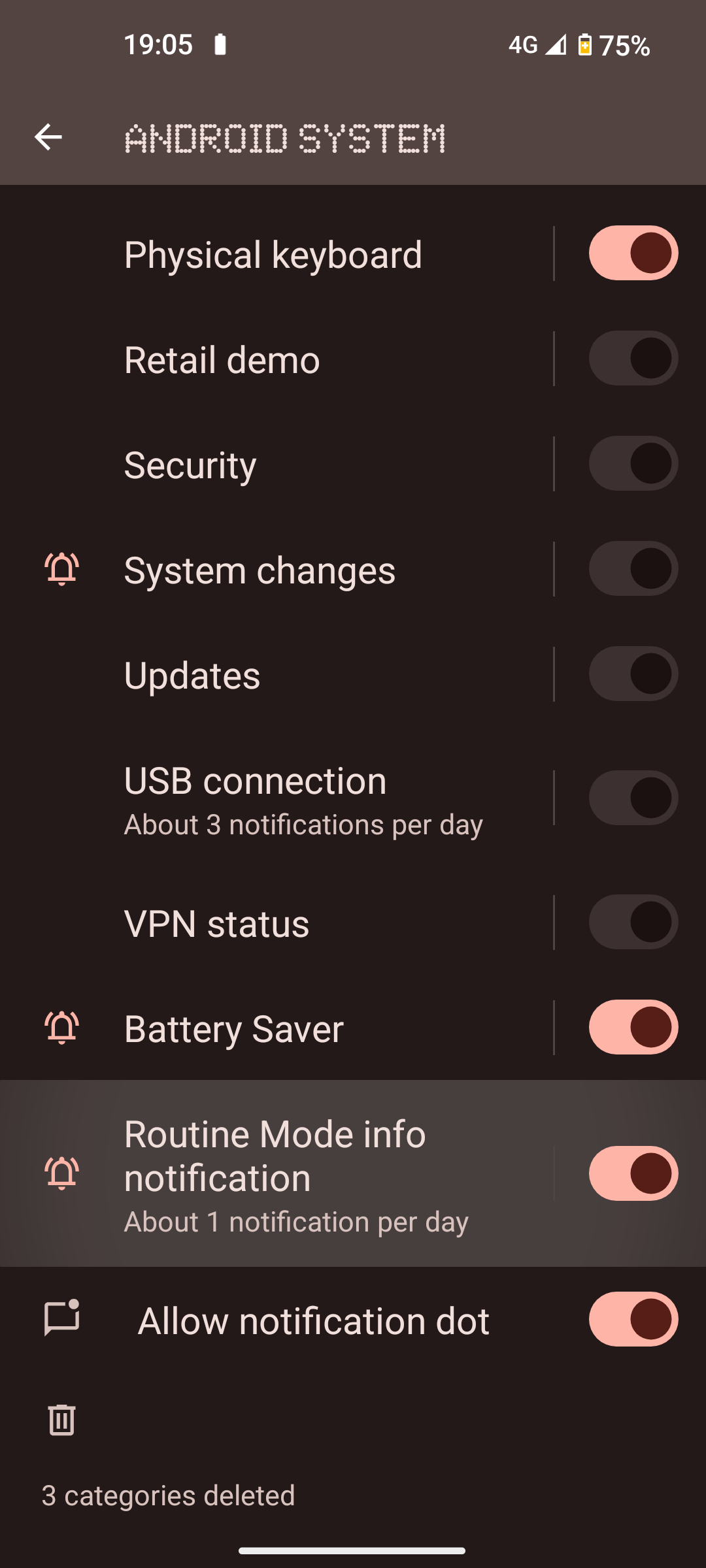Image resolution: width=706 pixels, height=1568 pixels.
Task: Enable the Retail demo switch
Action: click(x=633, y=359)
